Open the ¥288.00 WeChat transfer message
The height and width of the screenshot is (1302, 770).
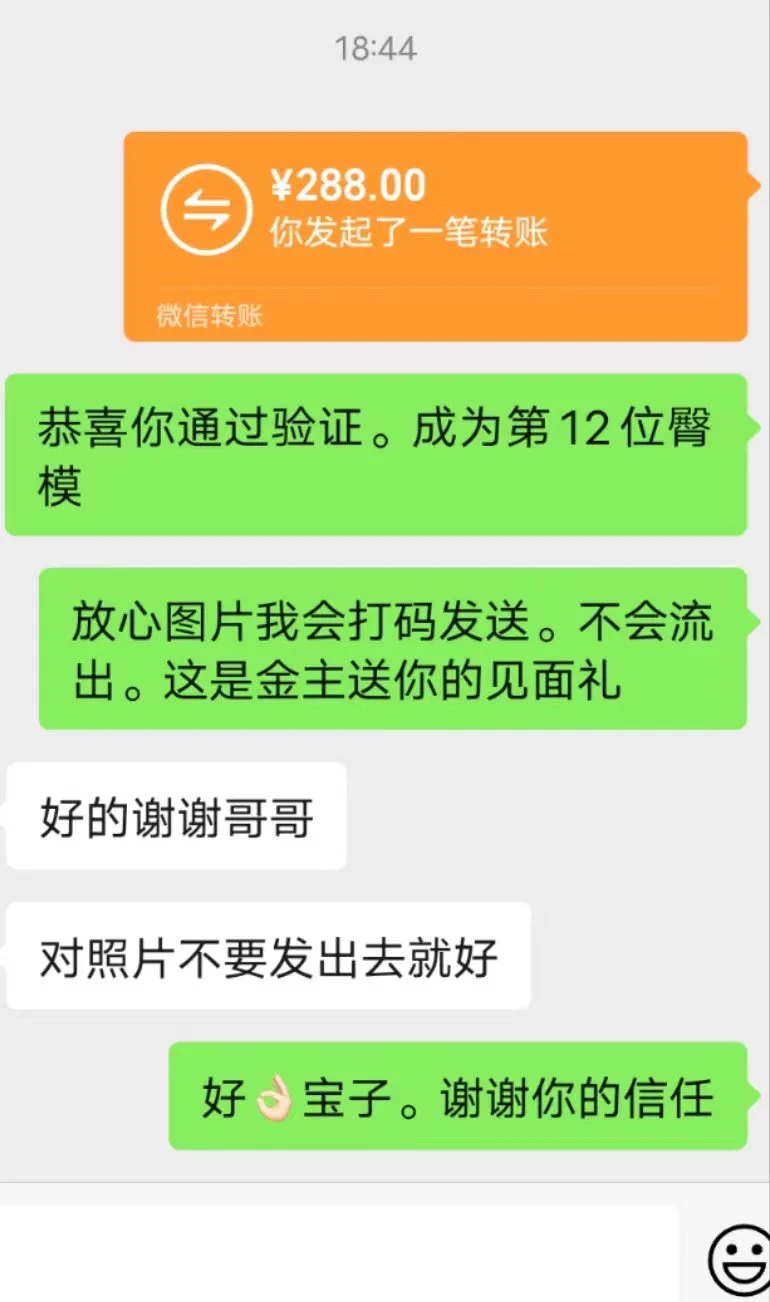(x=435, y=236)
